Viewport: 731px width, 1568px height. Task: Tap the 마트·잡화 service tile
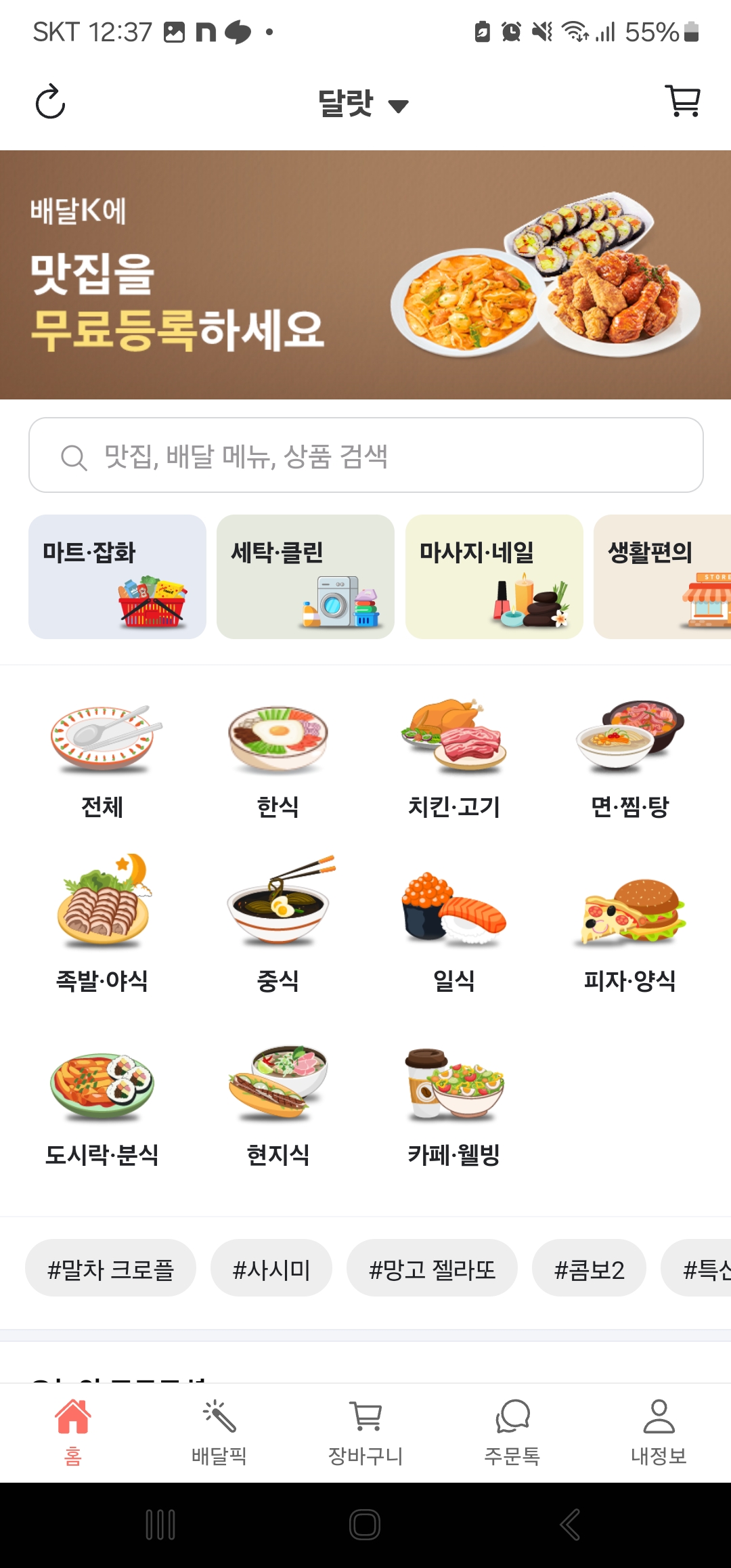point(116,578)
